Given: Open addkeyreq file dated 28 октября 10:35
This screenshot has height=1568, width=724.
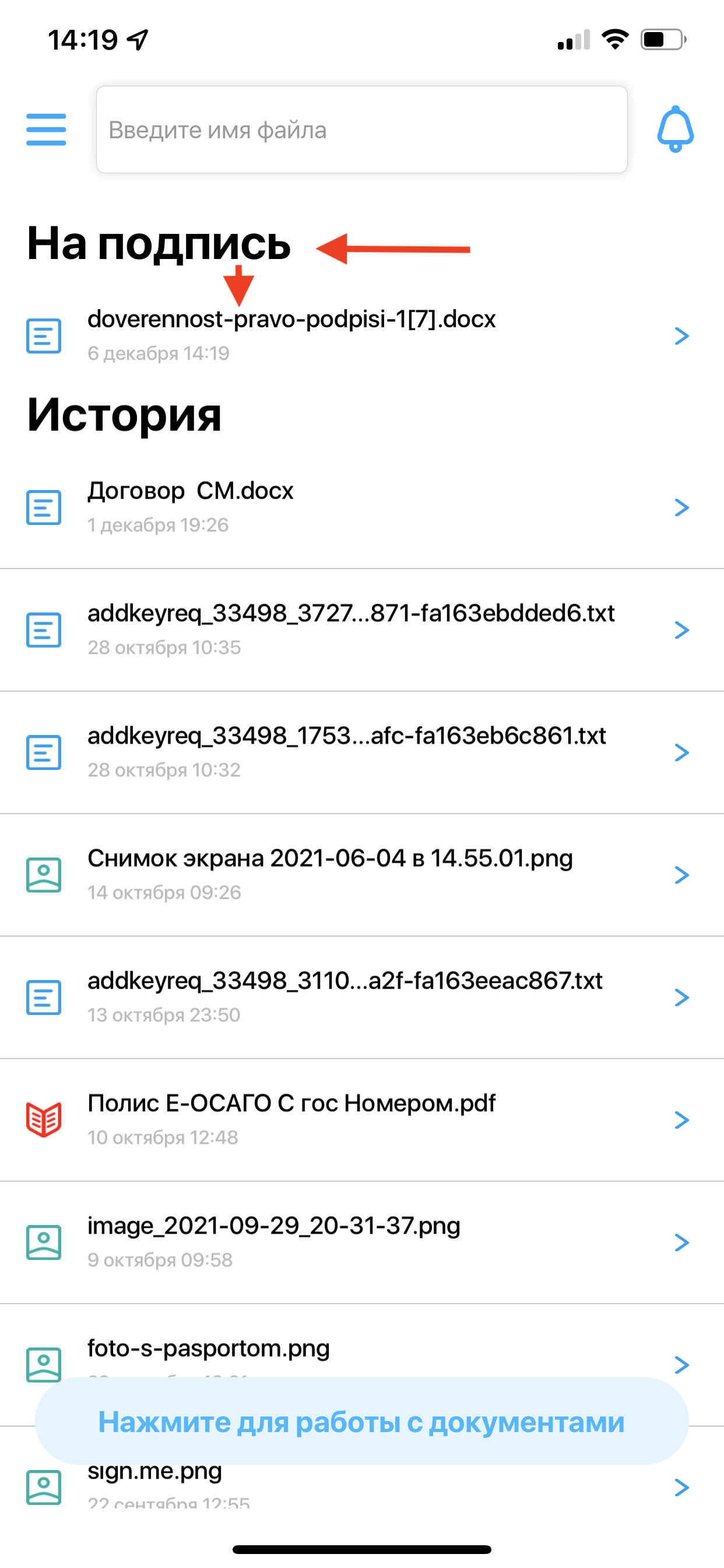Looking at the screenshot, I should (x=362, y=630).
